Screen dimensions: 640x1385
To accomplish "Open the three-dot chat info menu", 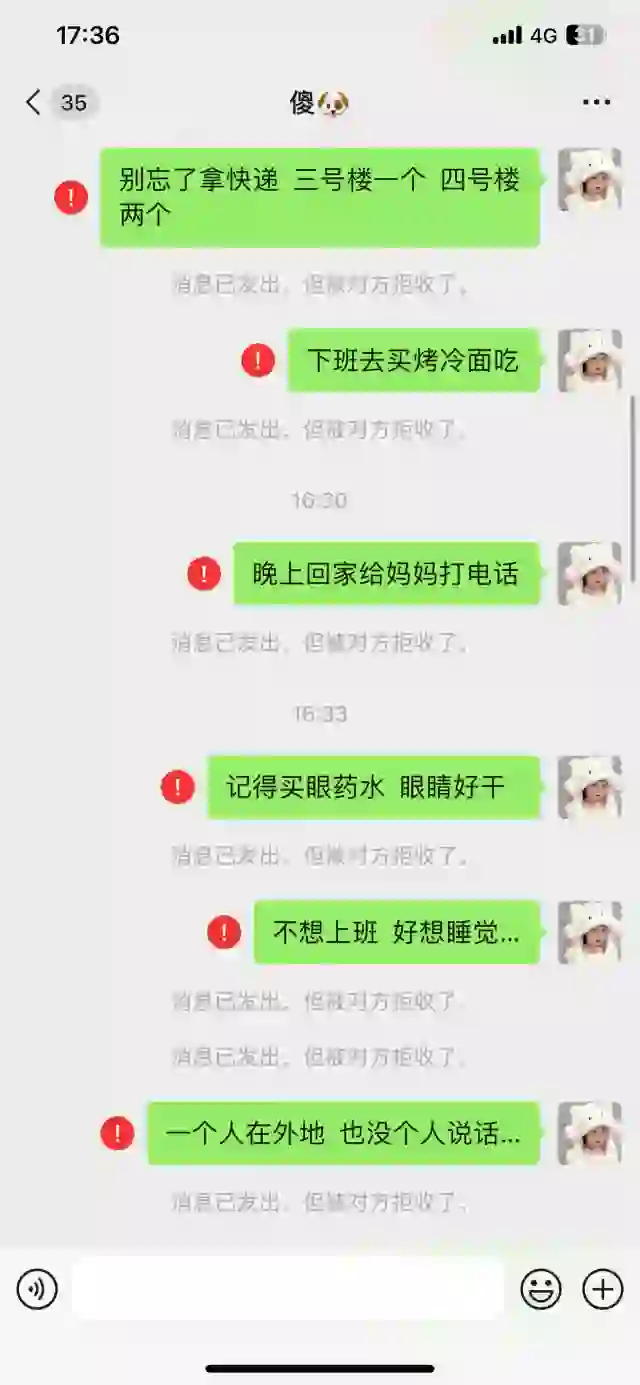I will click(x=596, y=102).
